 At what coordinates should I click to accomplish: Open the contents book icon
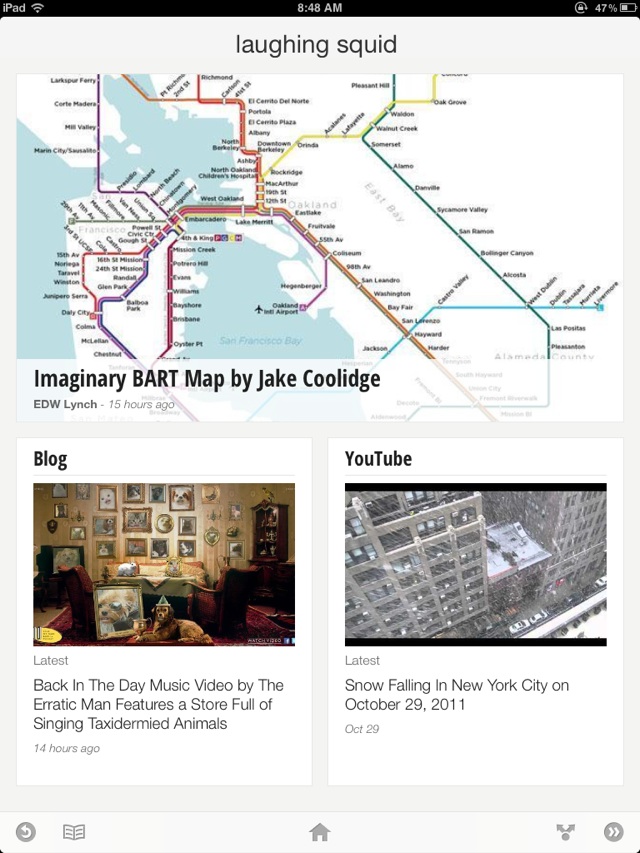coord(74,831)
